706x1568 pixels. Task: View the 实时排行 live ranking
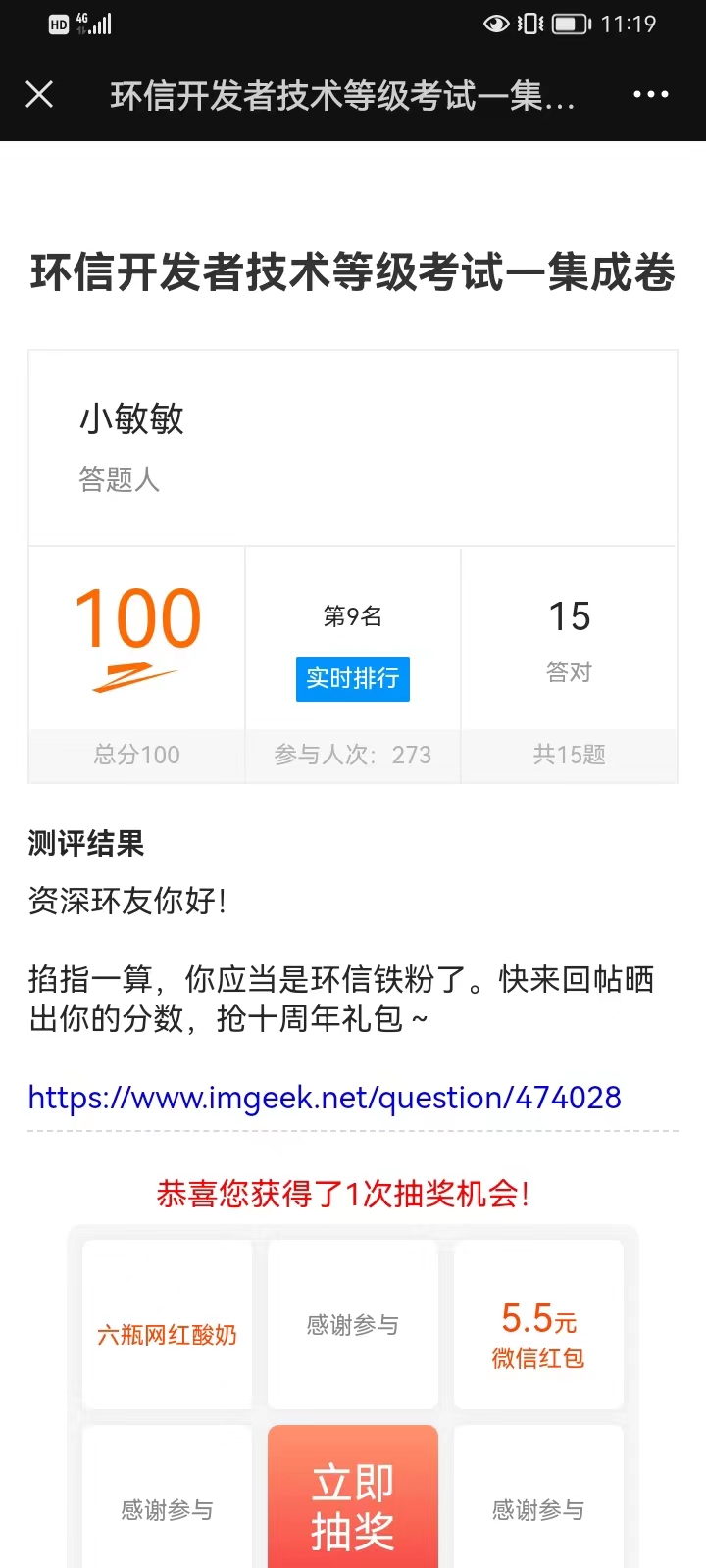point(353,678)
